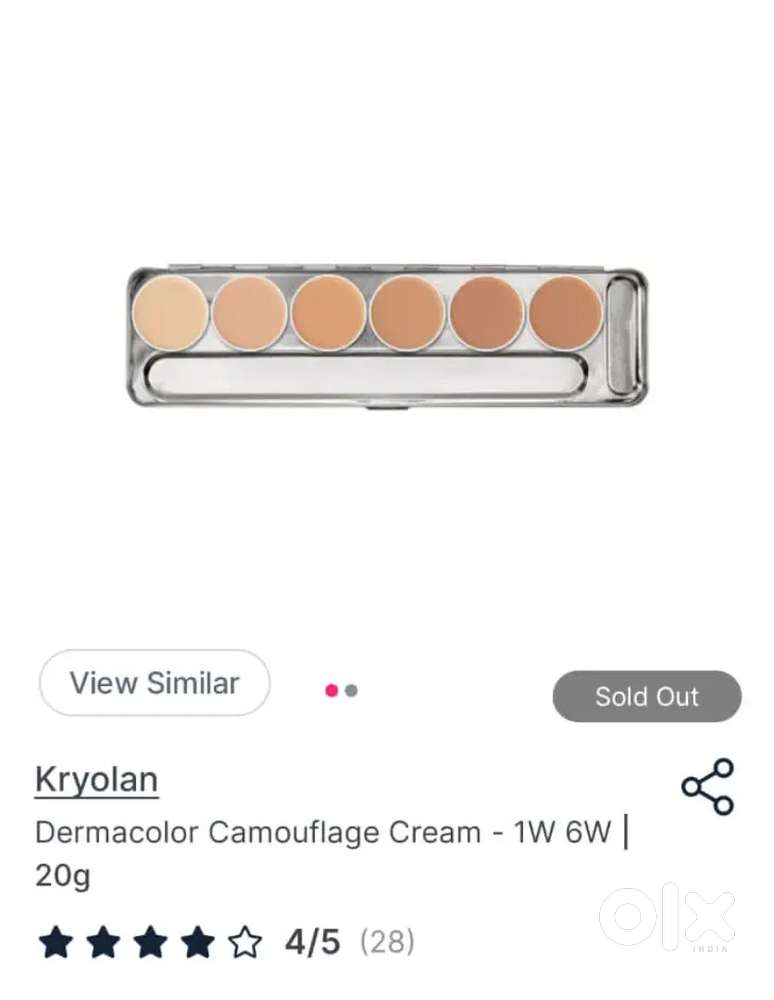This screenshot has height=1000, width=774.
Task: Go to the second image indicator dot
Action: pos(351,690)
